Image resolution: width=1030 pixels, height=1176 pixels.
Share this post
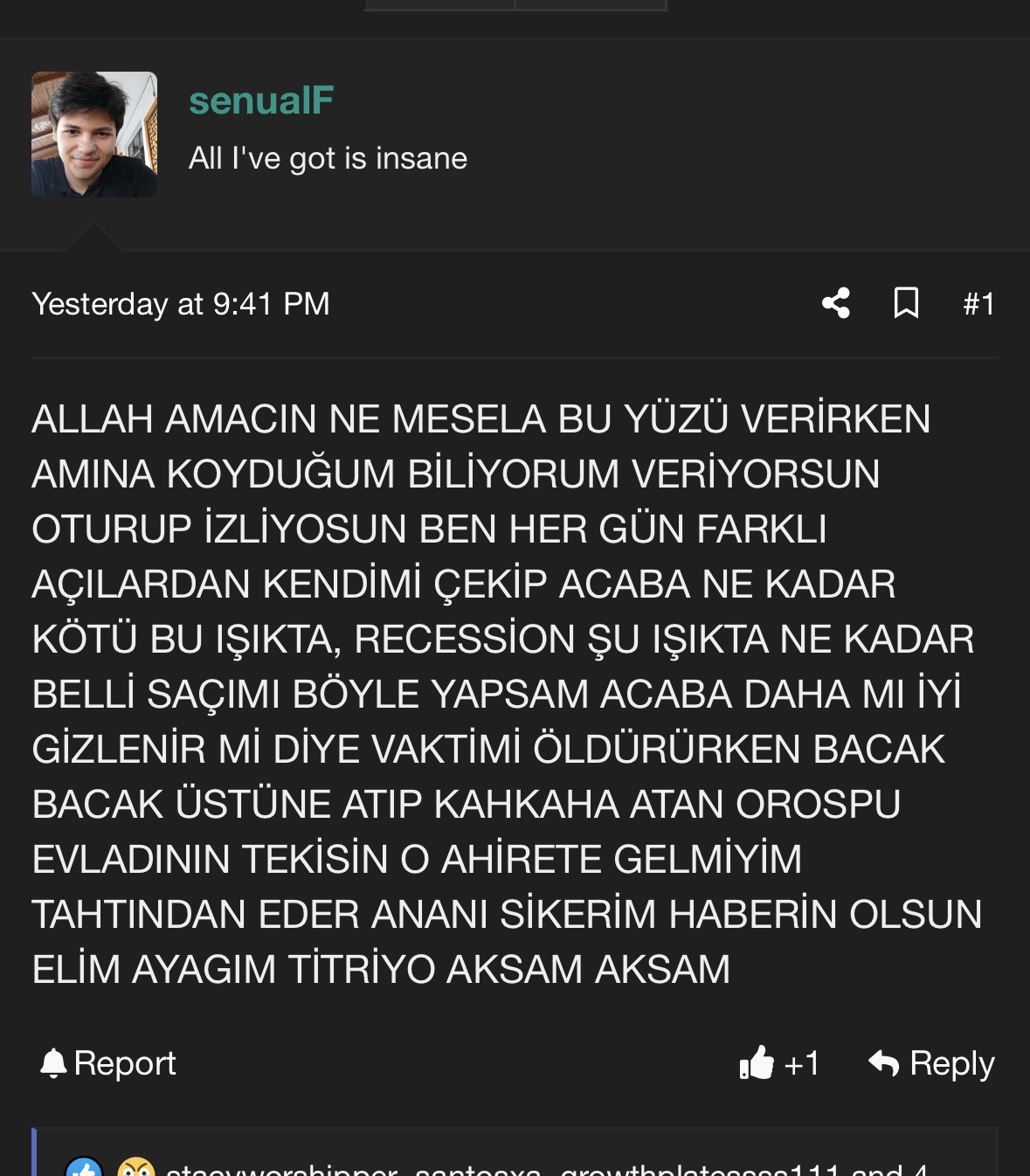[x=835, y=303]
